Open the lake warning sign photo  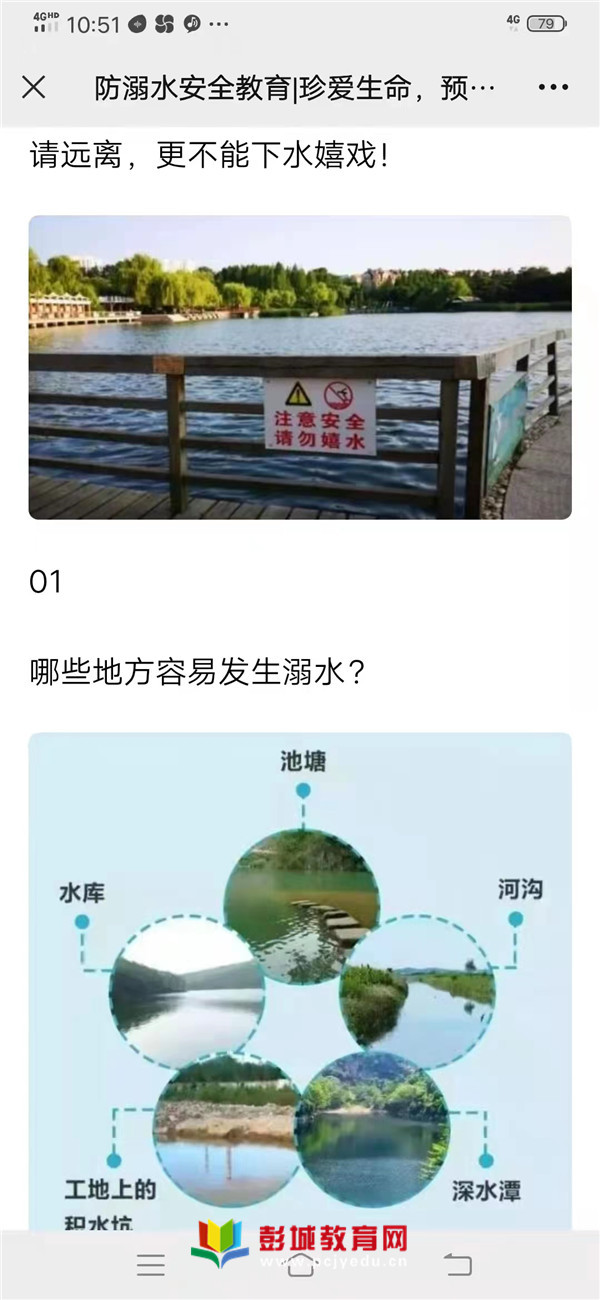coord(300,367)
